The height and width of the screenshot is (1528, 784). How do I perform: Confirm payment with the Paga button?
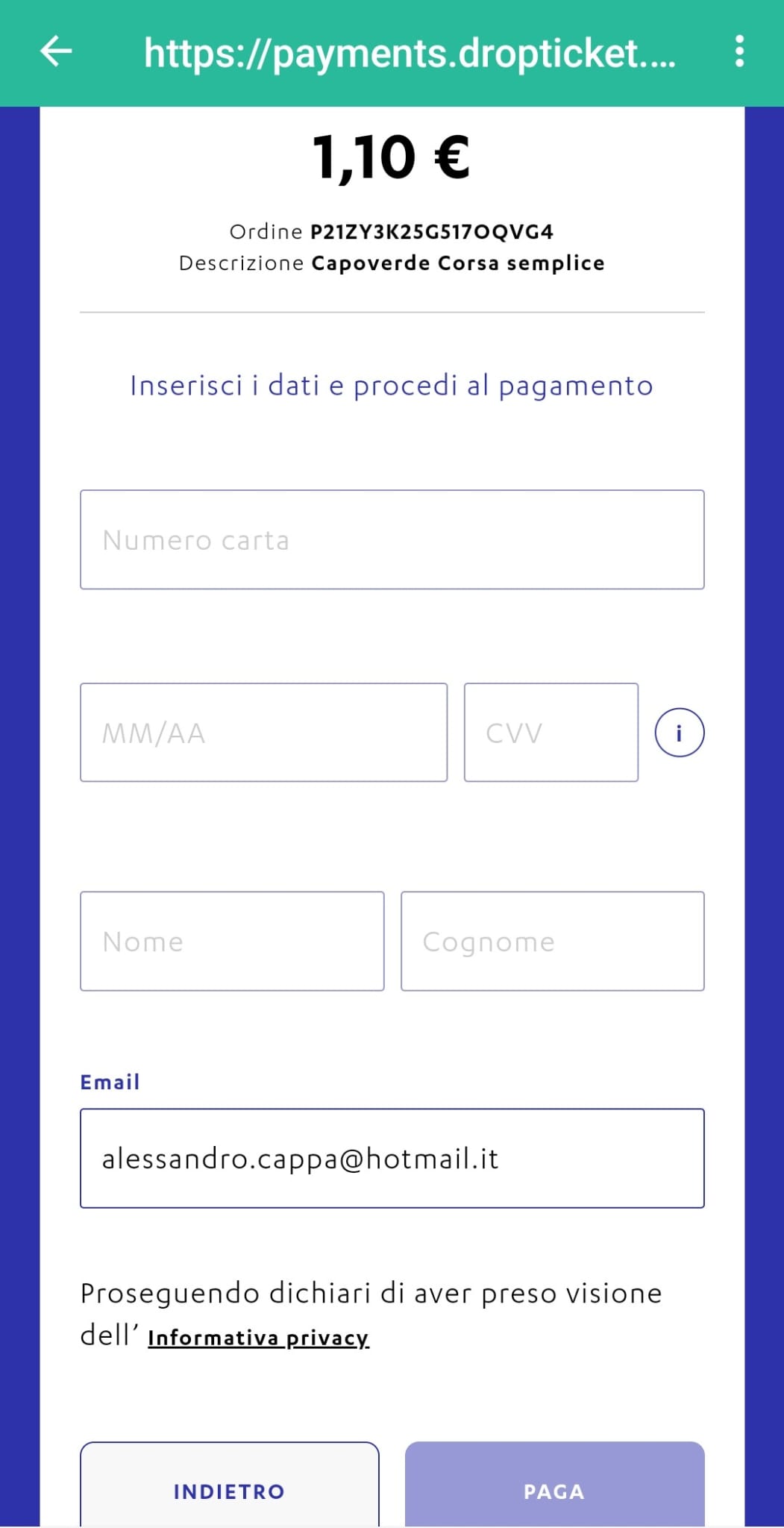click(555, 1485)
